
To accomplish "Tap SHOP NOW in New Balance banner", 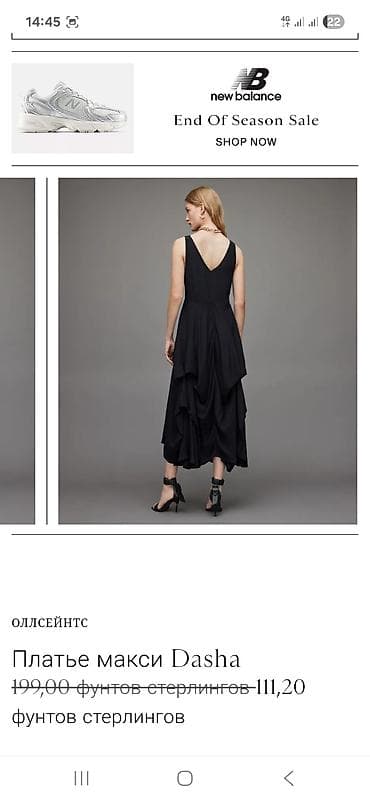I will point(246,142).
